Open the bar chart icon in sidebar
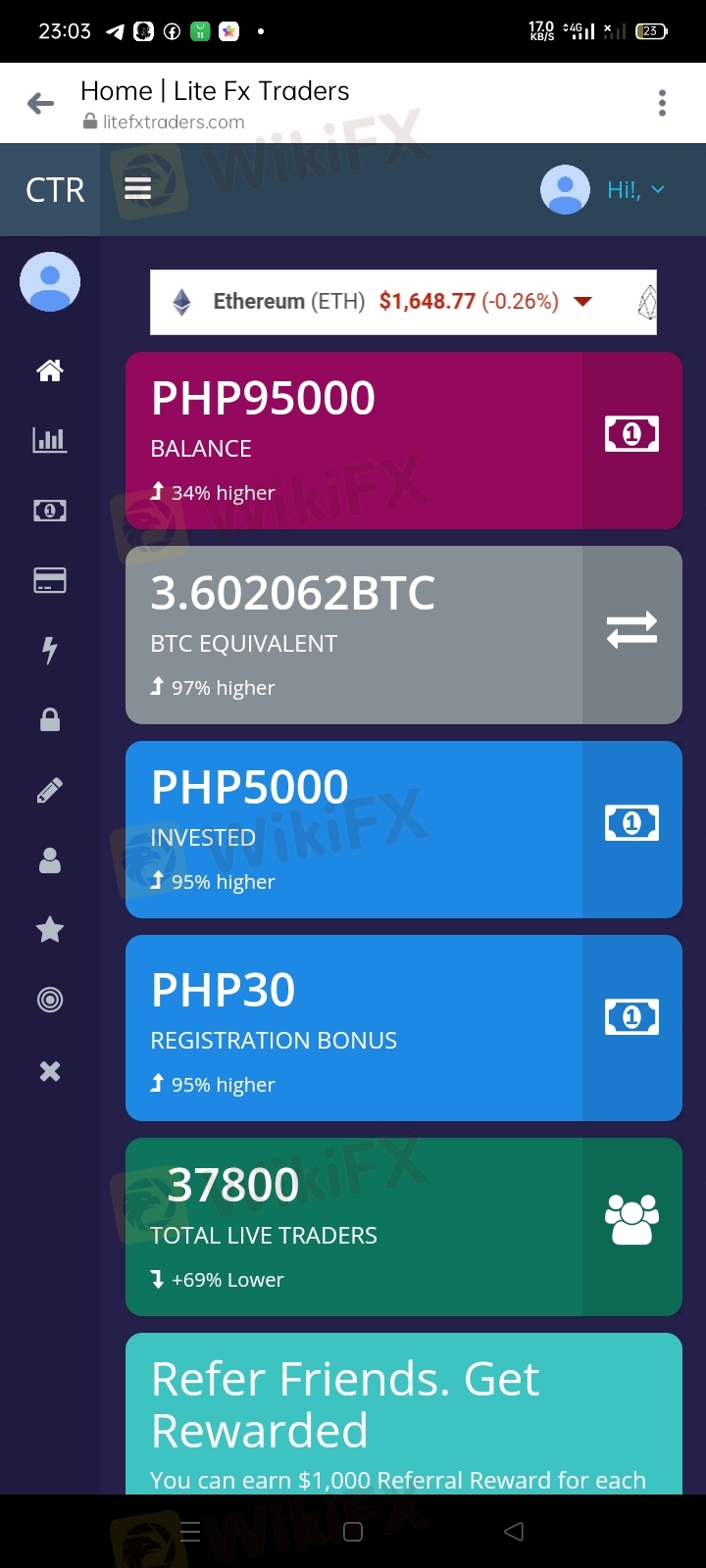Viewport: 706px width, 1568px height. click(50, 440)
